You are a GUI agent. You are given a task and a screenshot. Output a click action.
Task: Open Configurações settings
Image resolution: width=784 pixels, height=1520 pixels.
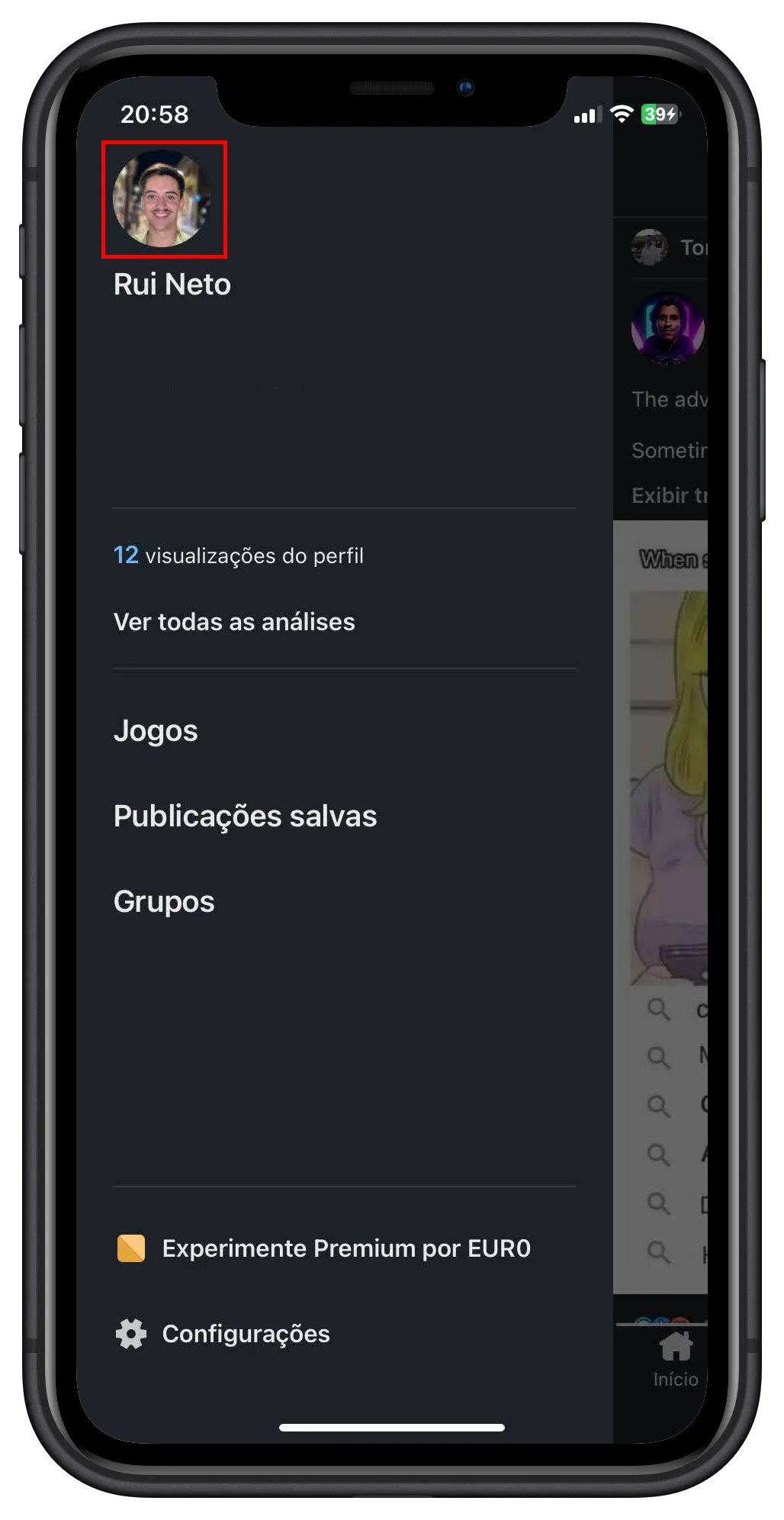point(246,1334)
